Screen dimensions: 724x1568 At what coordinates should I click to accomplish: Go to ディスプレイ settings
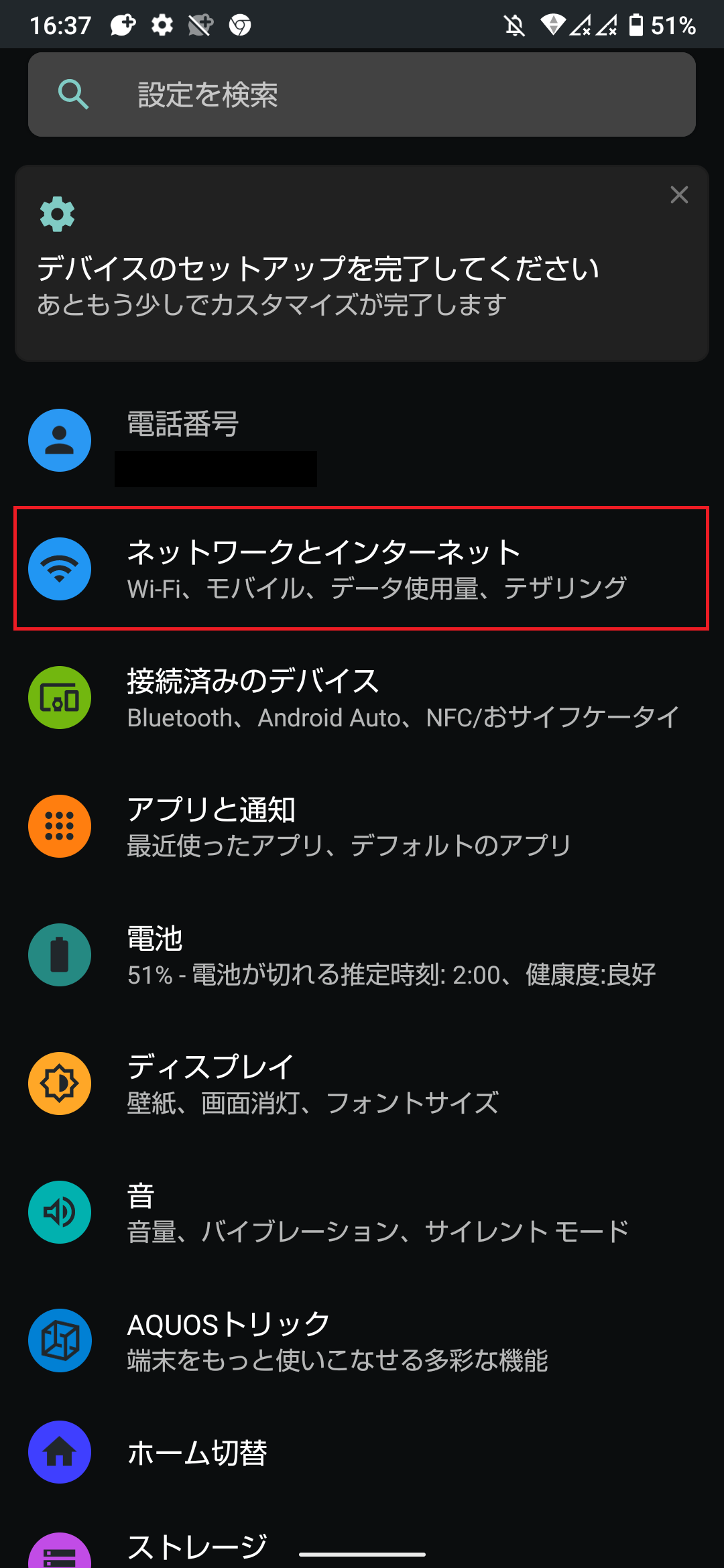point(362,1084)
